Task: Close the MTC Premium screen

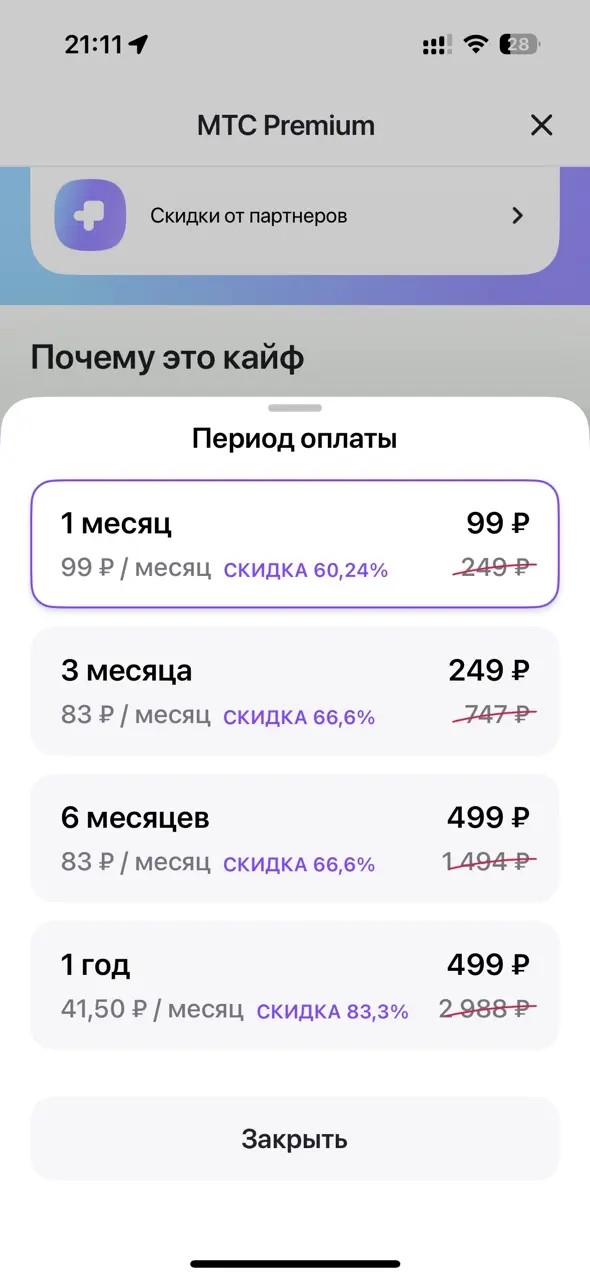Action: [541, 125]
